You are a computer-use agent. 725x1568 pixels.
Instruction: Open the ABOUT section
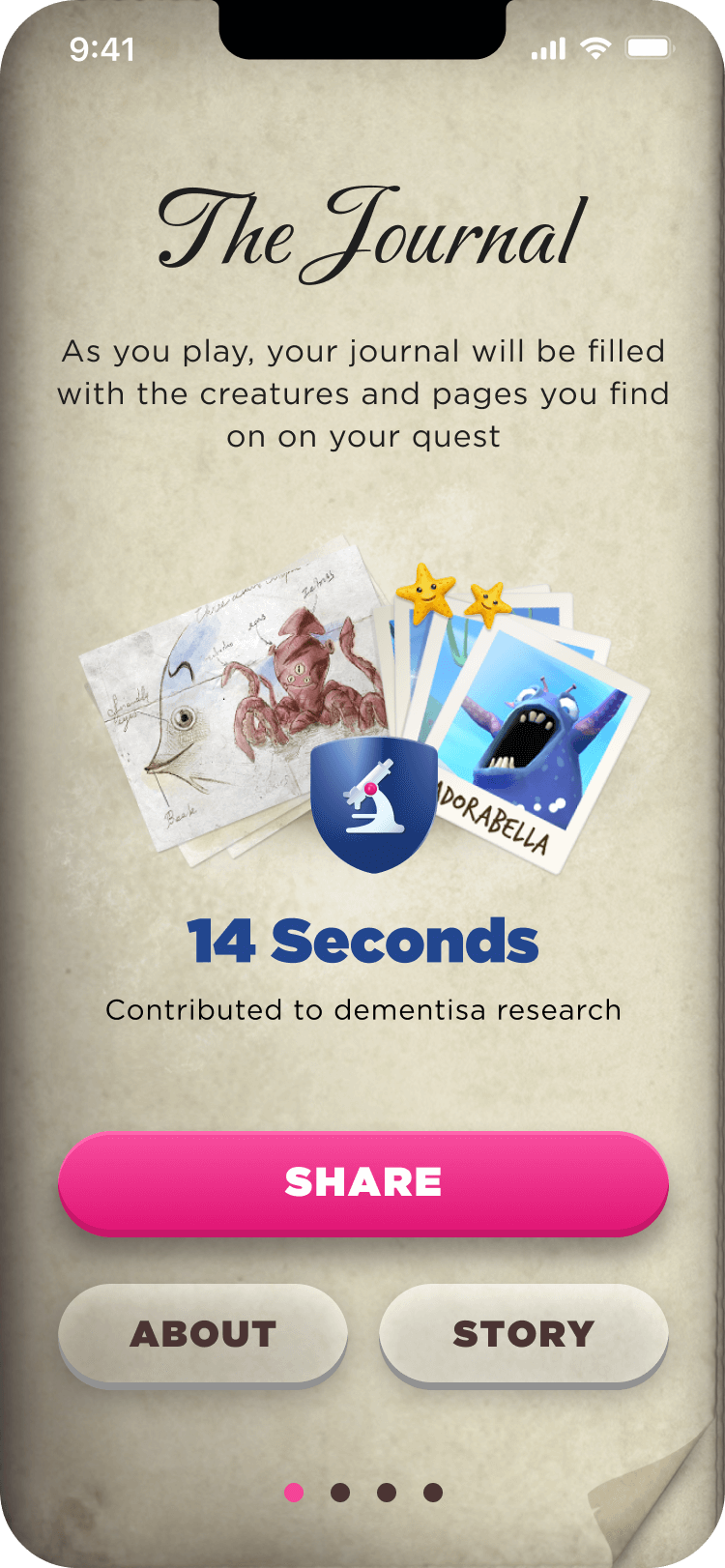click(x=203, y=1334)
